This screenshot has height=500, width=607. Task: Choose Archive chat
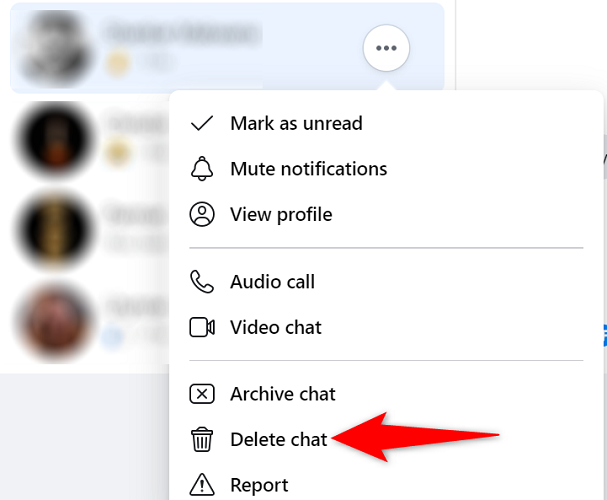(281, 394)
